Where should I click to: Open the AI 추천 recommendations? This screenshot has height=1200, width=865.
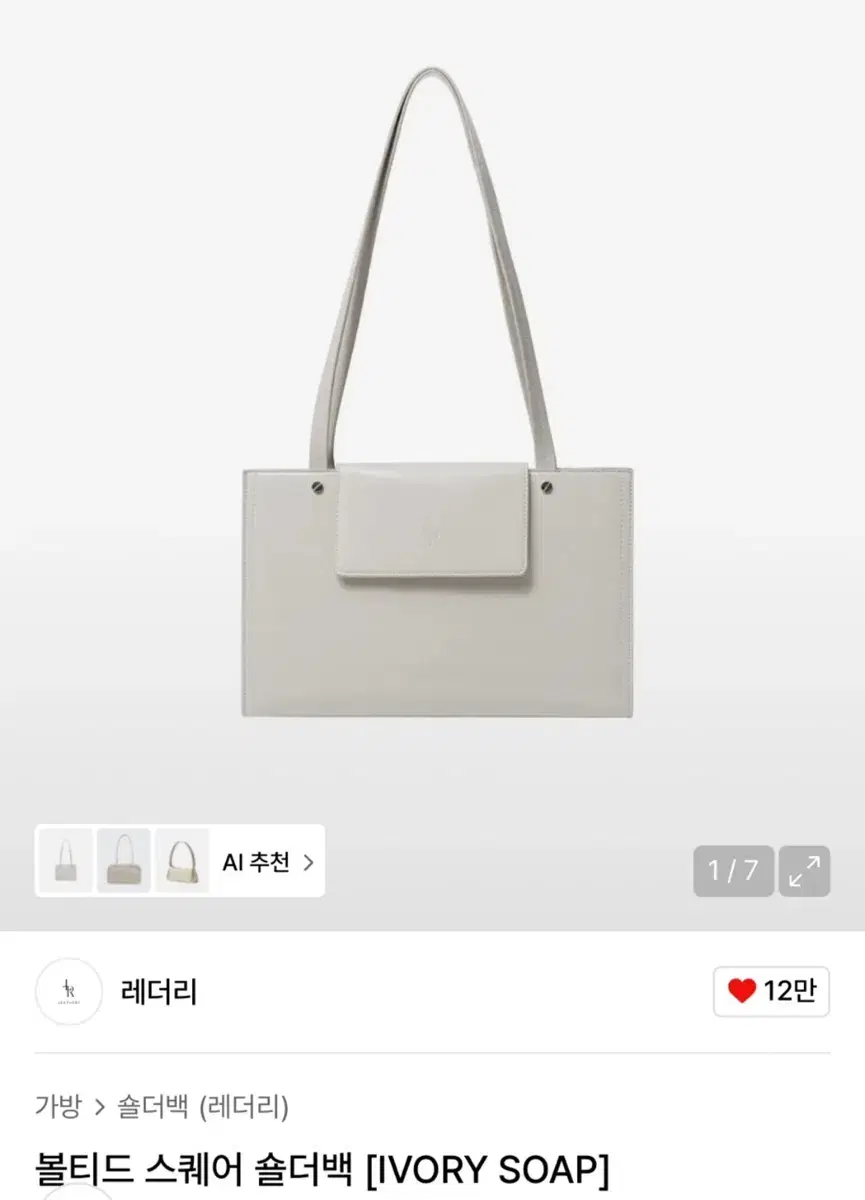258,863
